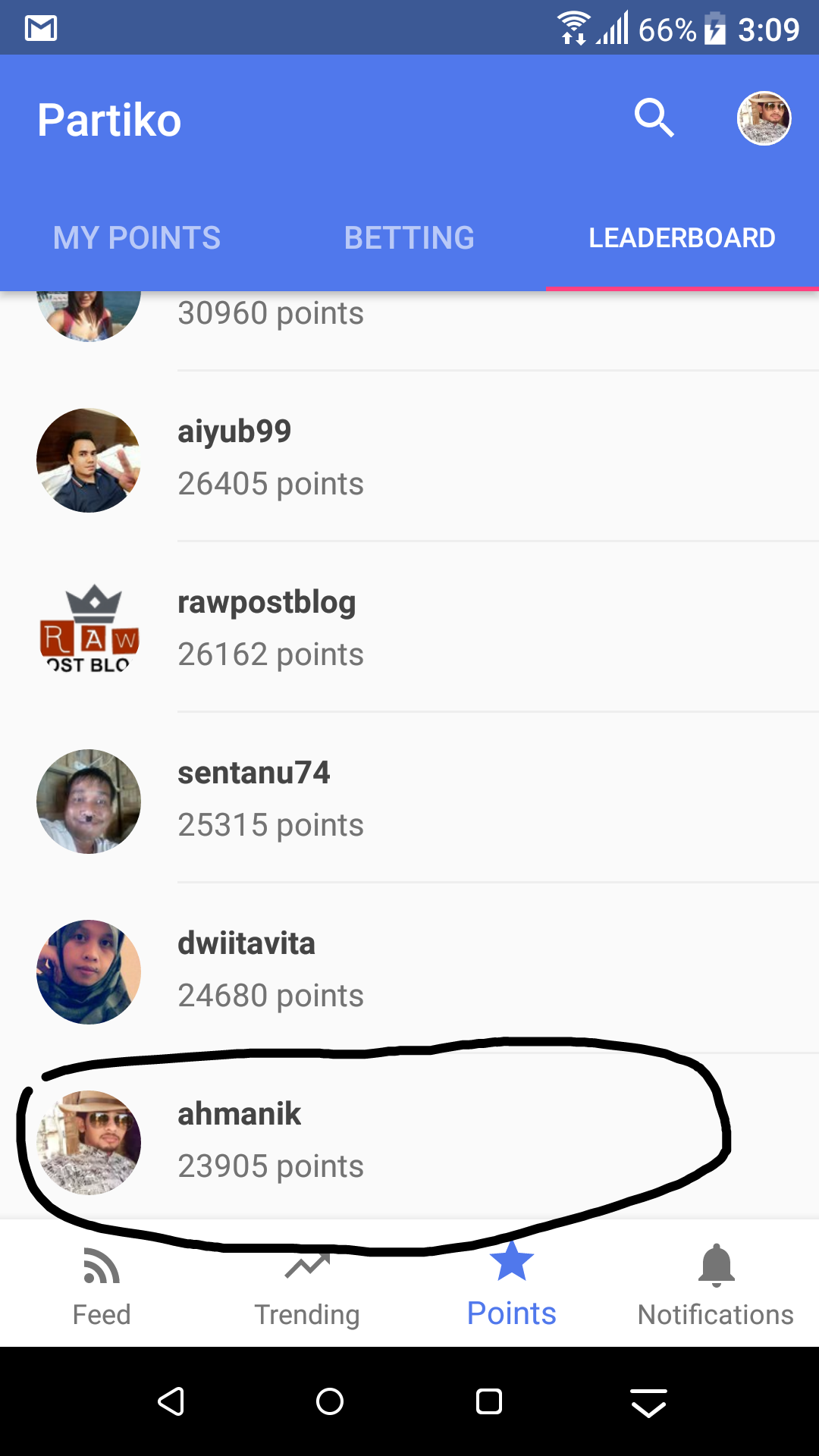
Task: Go to the Feed tab
Action: click(102, 1286)
